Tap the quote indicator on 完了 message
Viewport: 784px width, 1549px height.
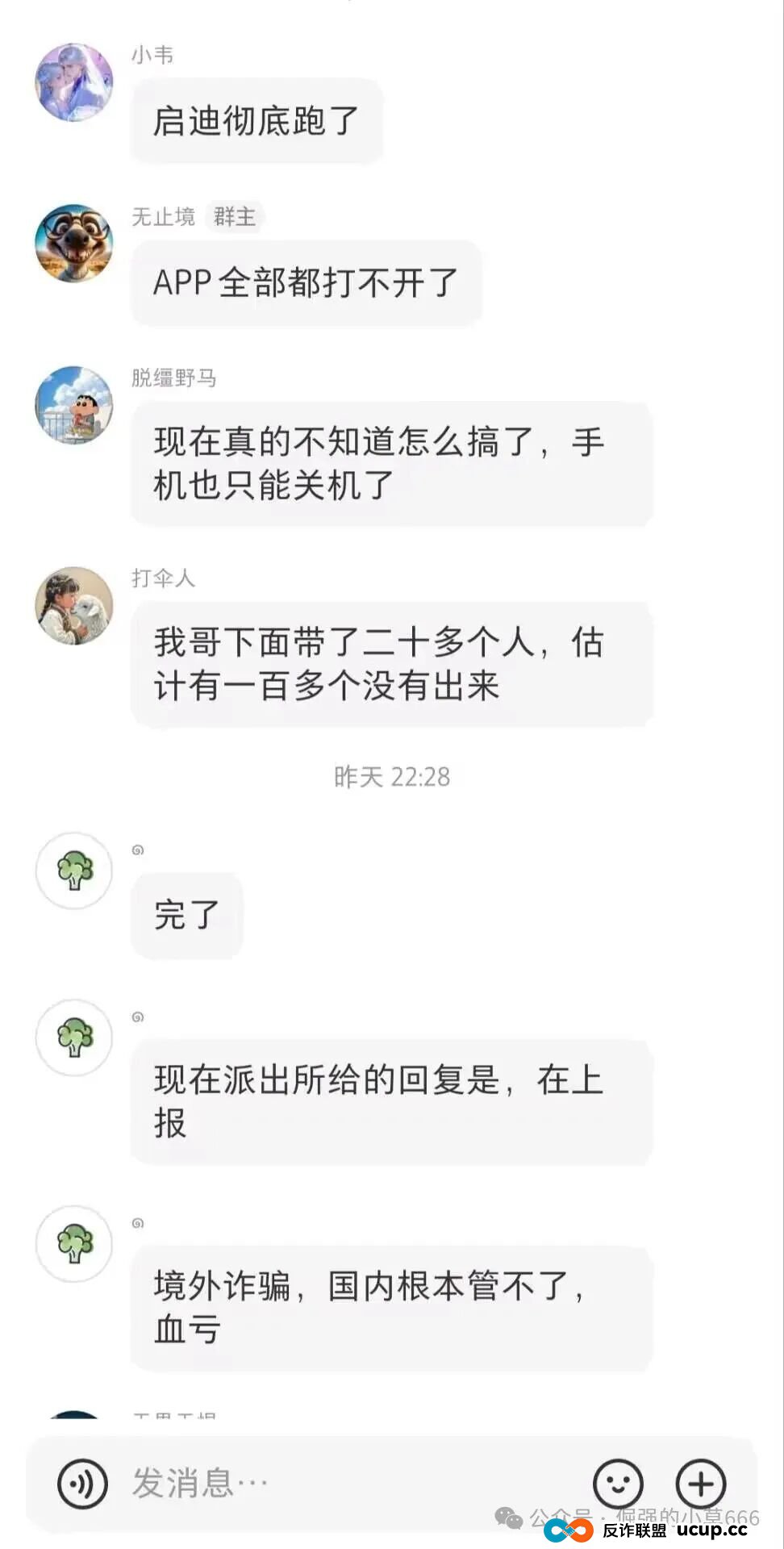click(x=137, y=847)
